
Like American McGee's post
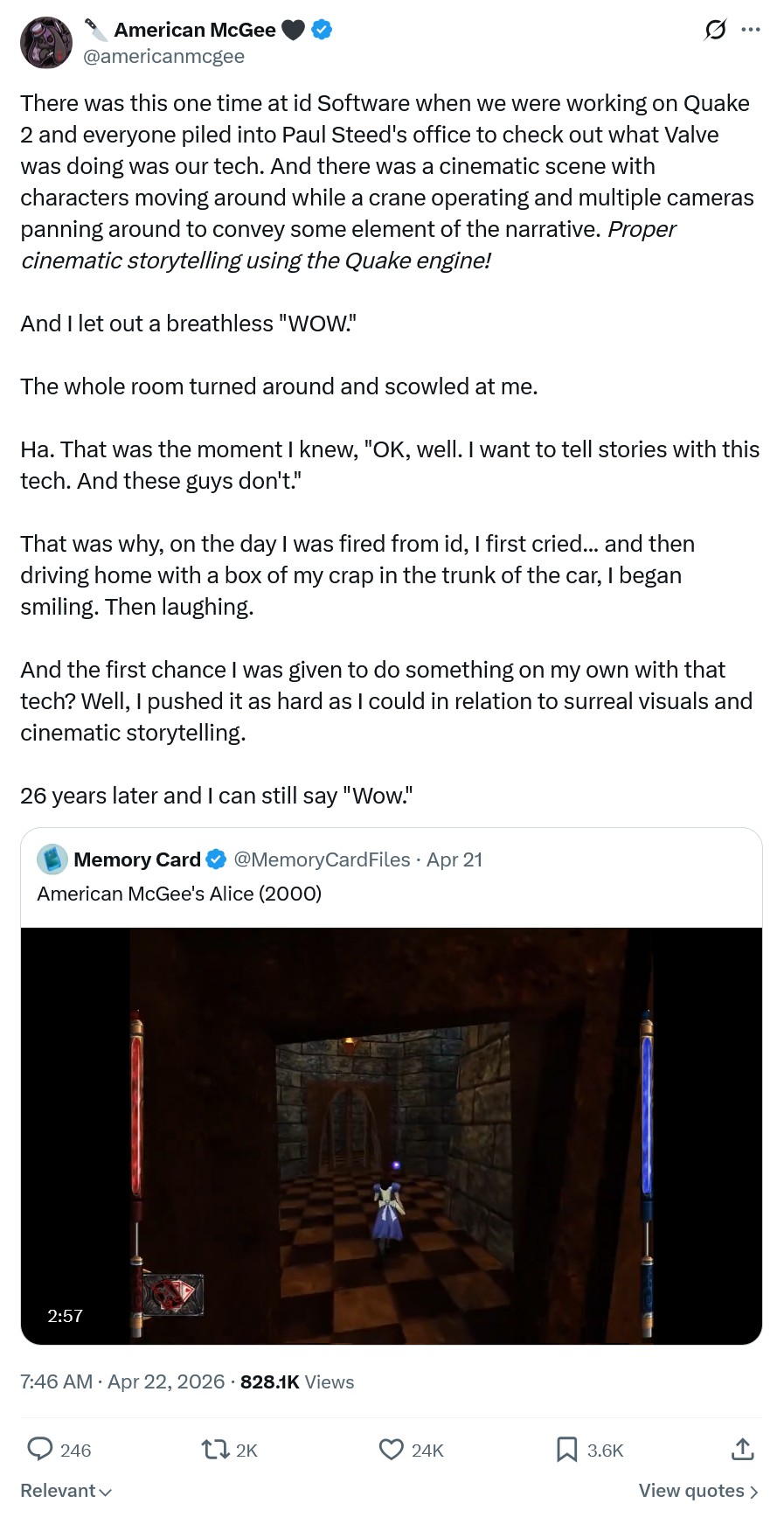pyautogui.click(x=391, y=1450)
